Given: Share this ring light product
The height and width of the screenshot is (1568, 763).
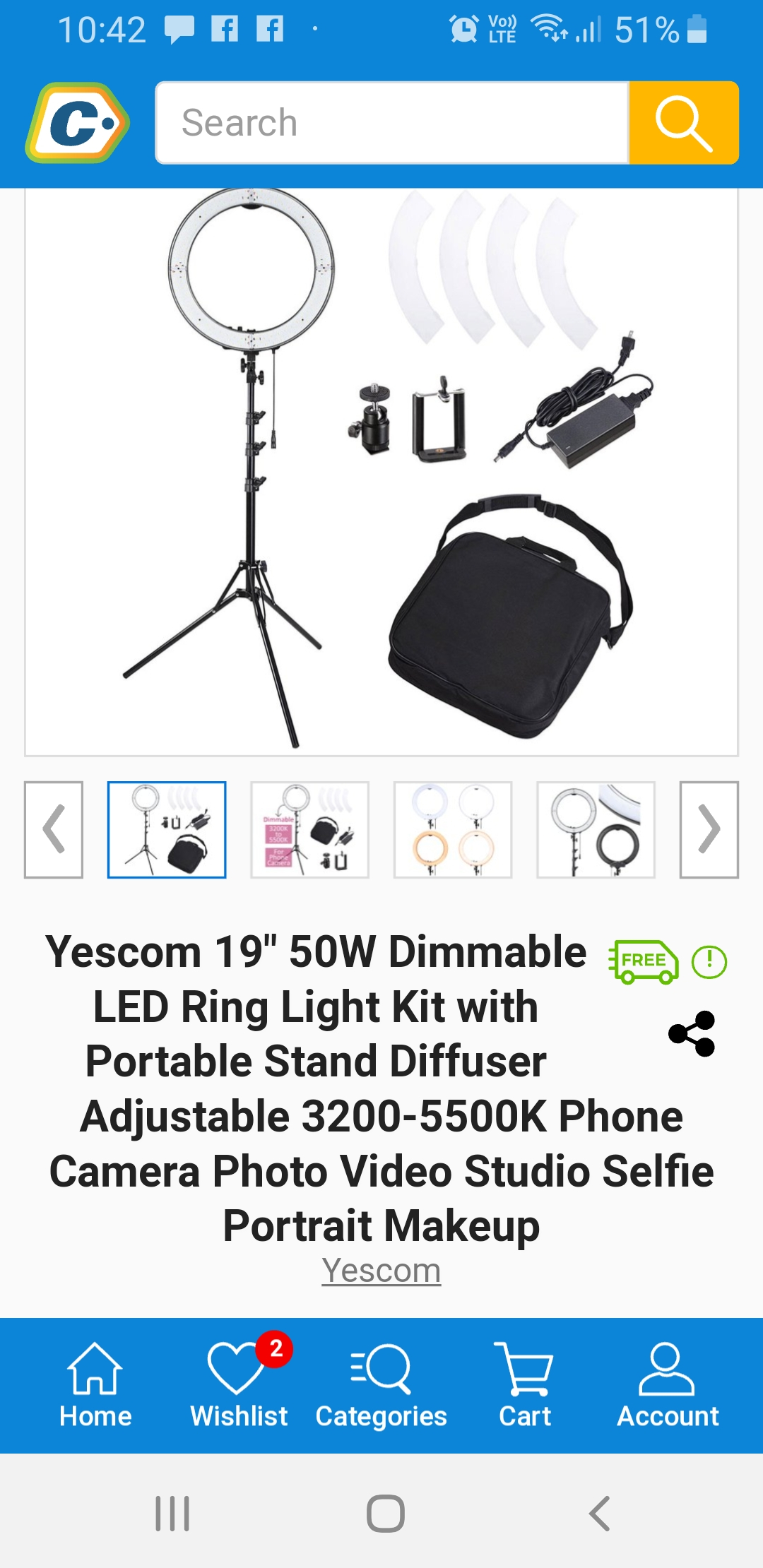Looking at the screenshot, I should (692, 1034).
